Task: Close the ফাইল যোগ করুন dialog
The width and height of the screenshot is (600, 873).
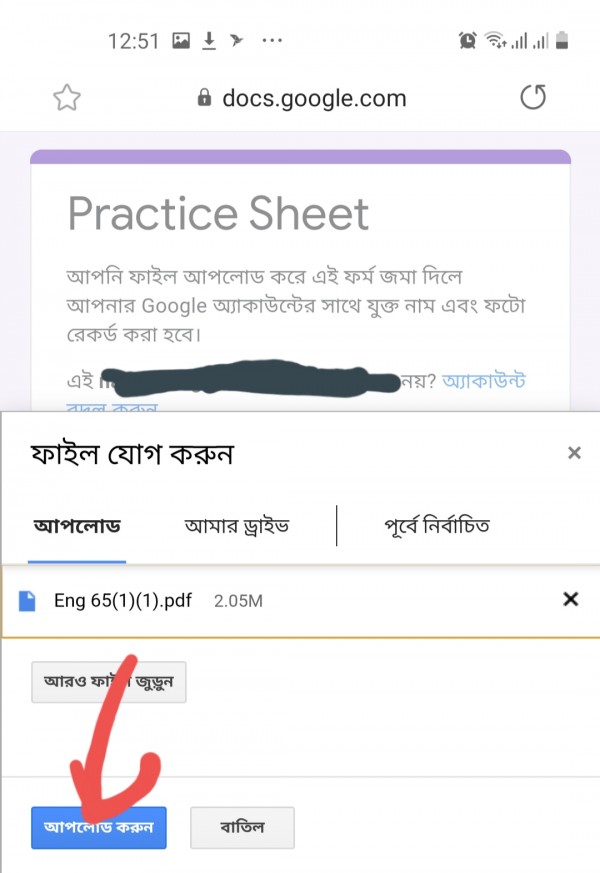Action: click(x=574, y=453)
